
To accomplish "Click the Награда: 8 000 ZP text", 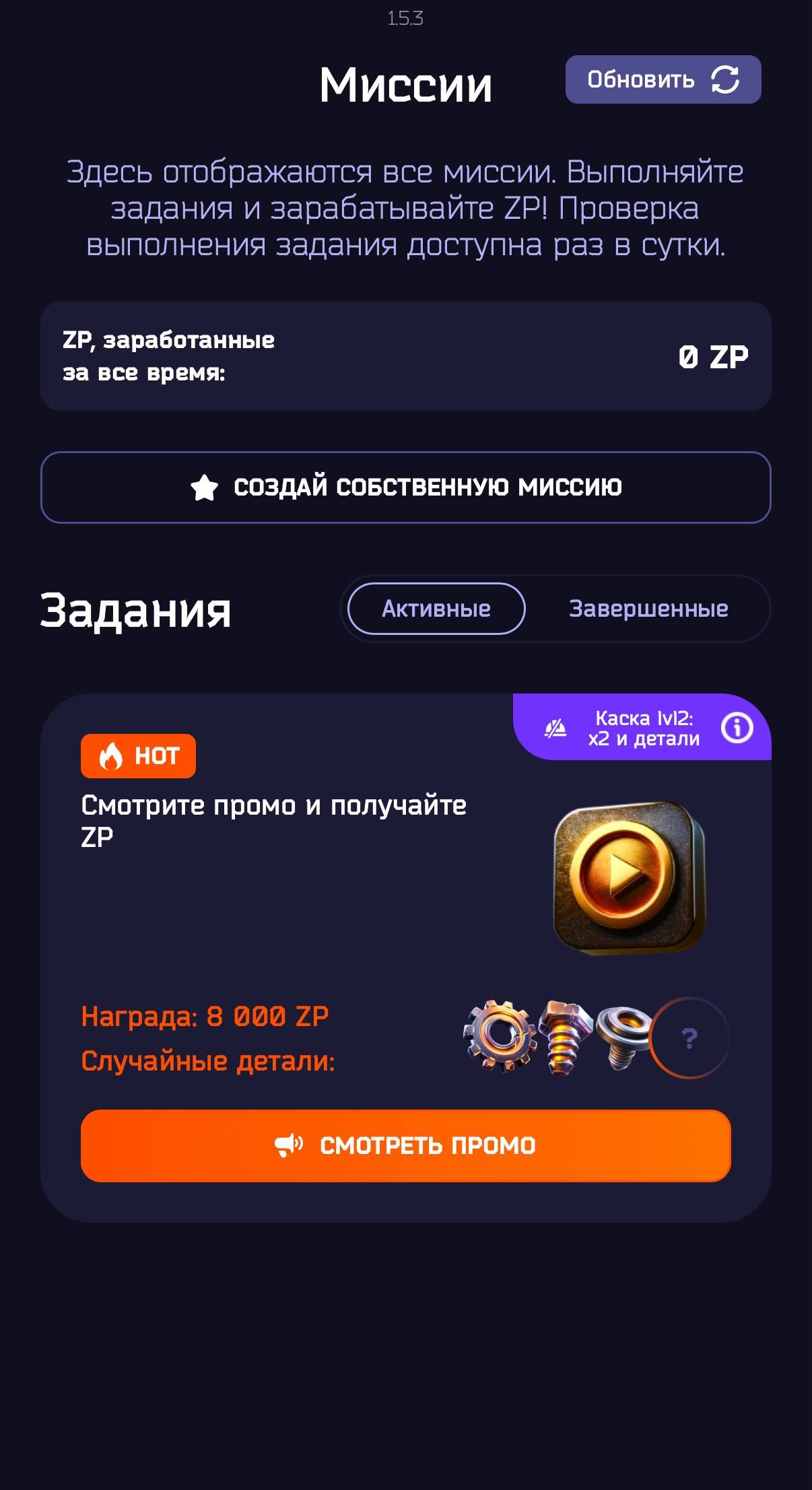I will (x=205, y=1017).
